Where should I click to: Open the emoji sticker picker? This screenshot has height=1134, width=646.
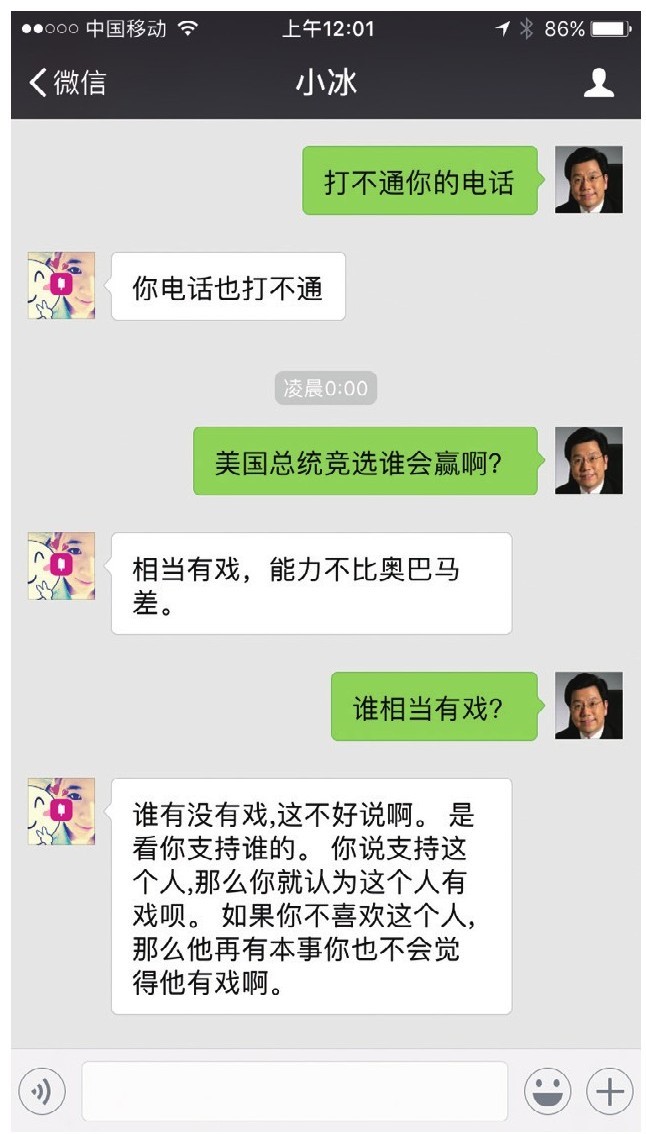pyautogui.click(x=548, y=1090)
